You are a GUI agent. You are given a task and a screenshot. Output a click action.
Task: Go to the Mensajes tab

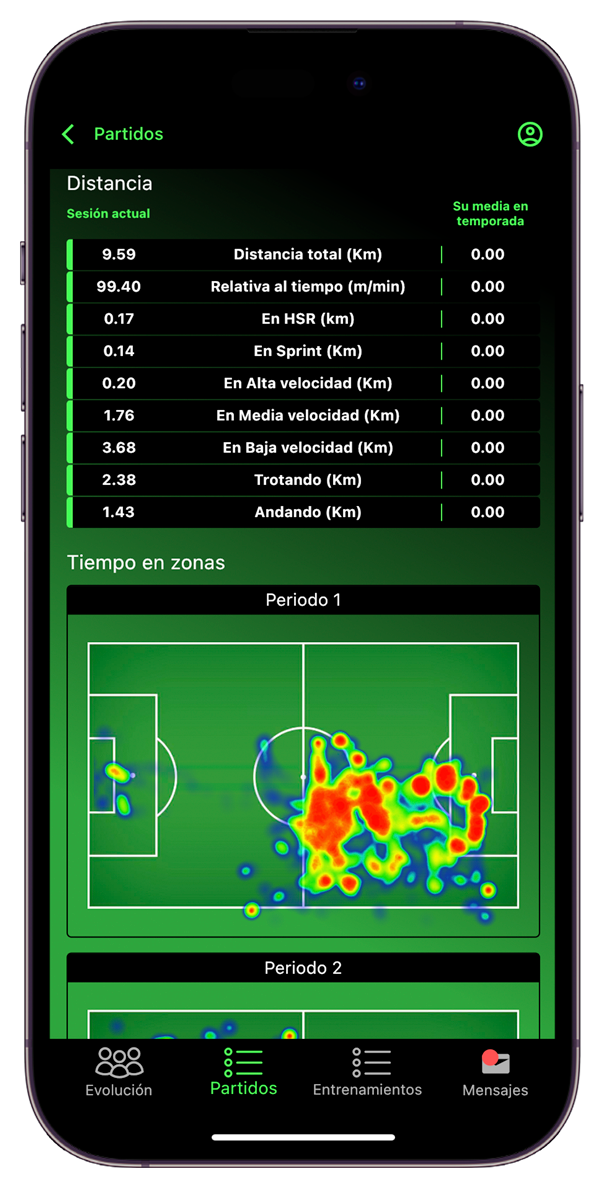[x=494, y=1072]
